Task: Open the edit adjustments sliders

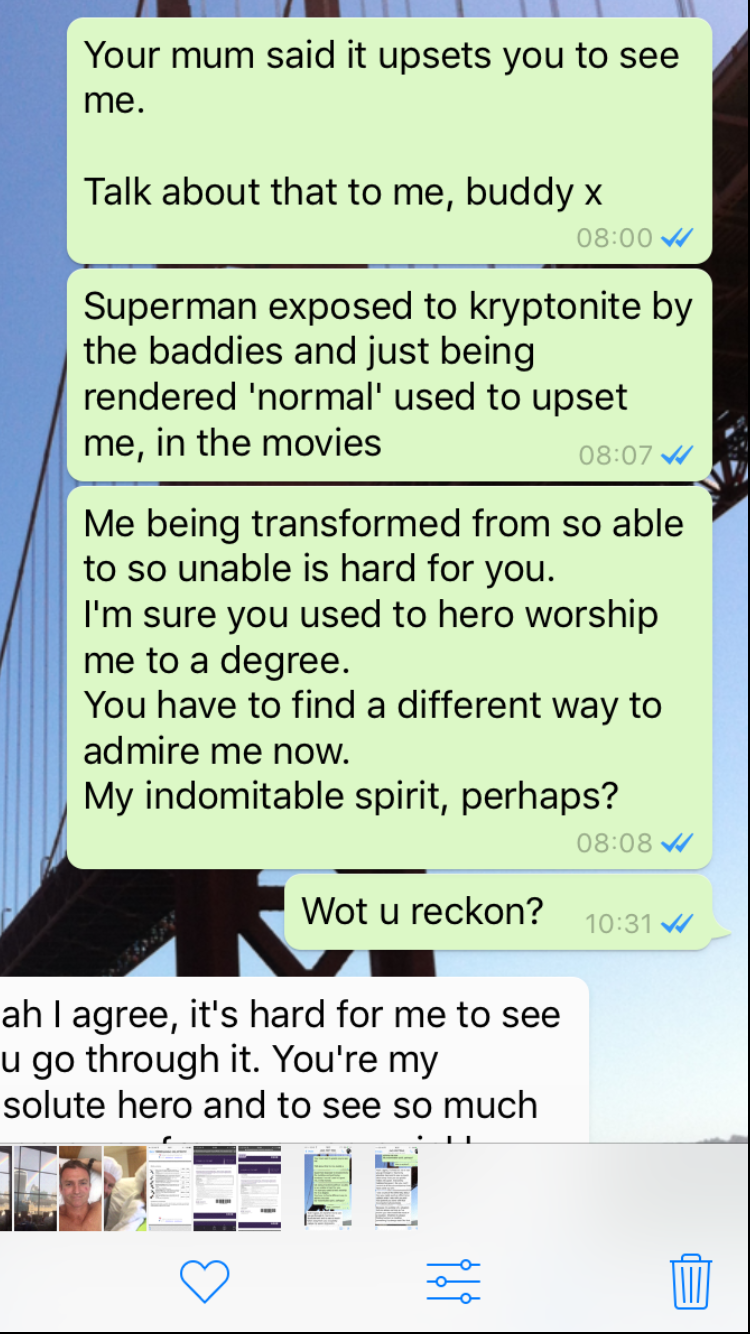Action: click(453, 1281)
